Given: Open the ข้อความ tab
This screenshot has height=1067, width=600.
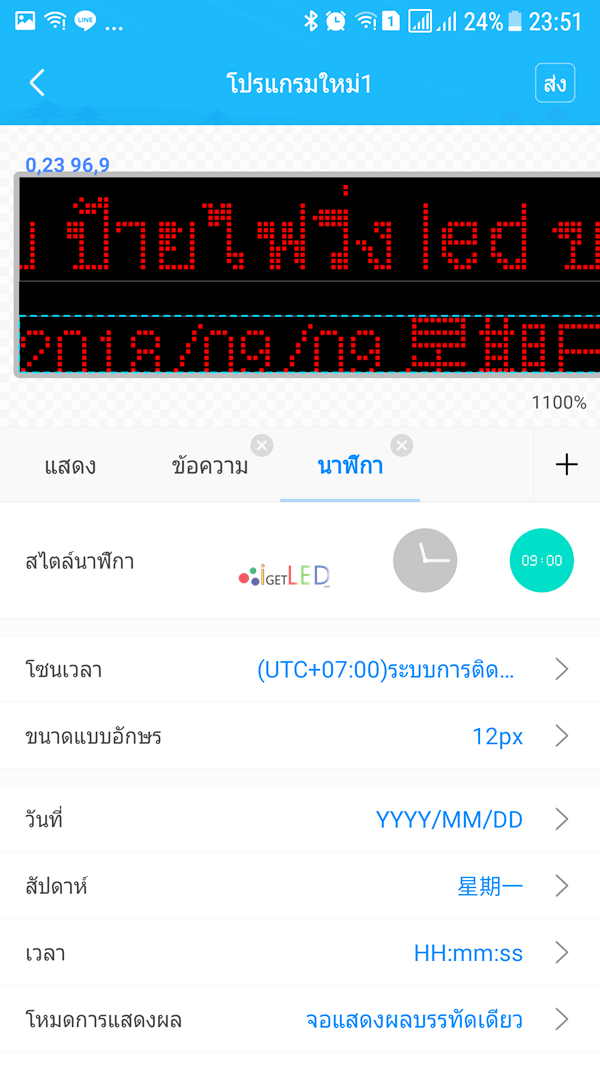Looking at the screenshot, I should (210, 467).
